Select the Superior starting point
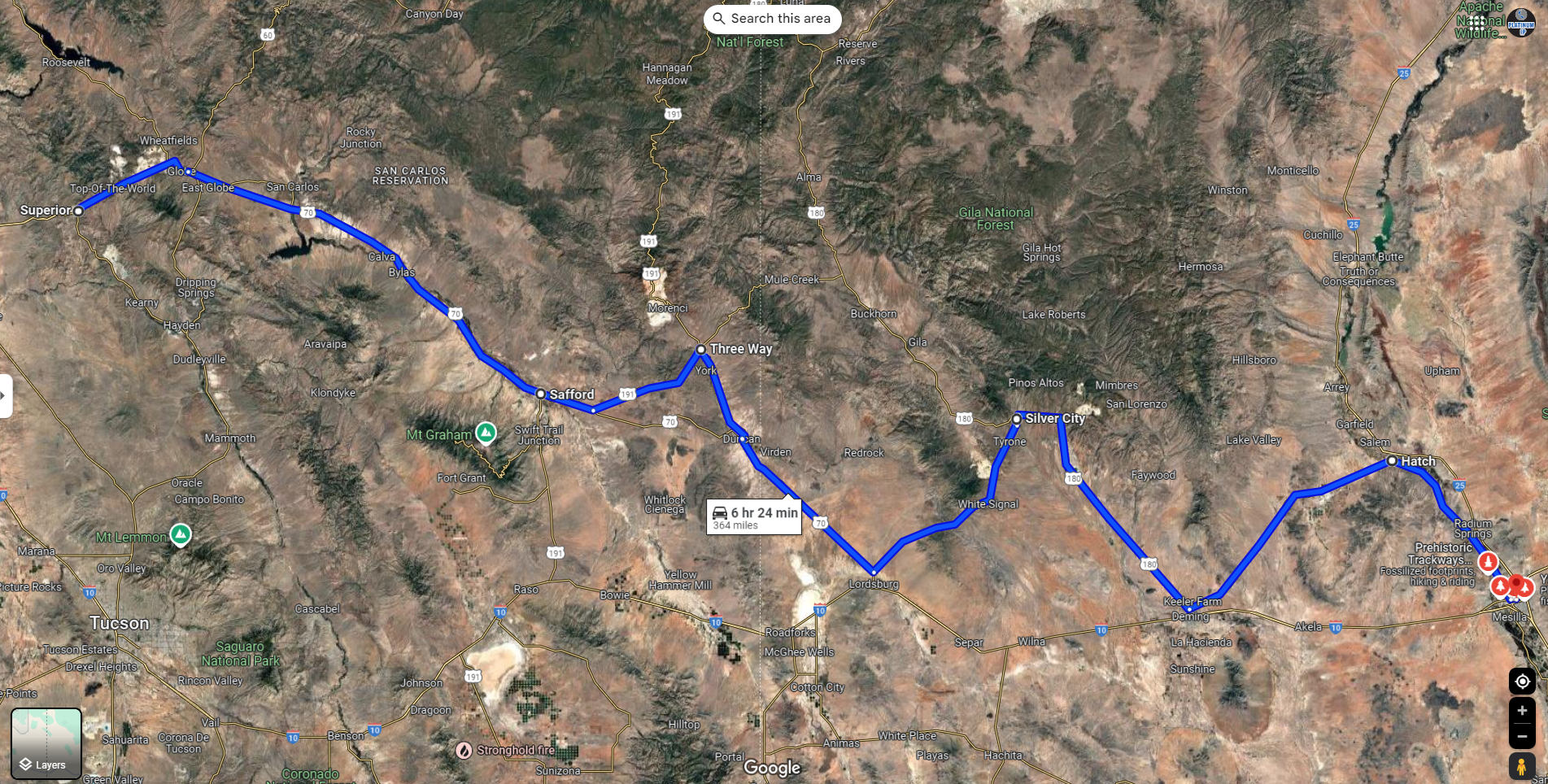Viewport: 1548px width, 784px height. [x=79, y=211]
